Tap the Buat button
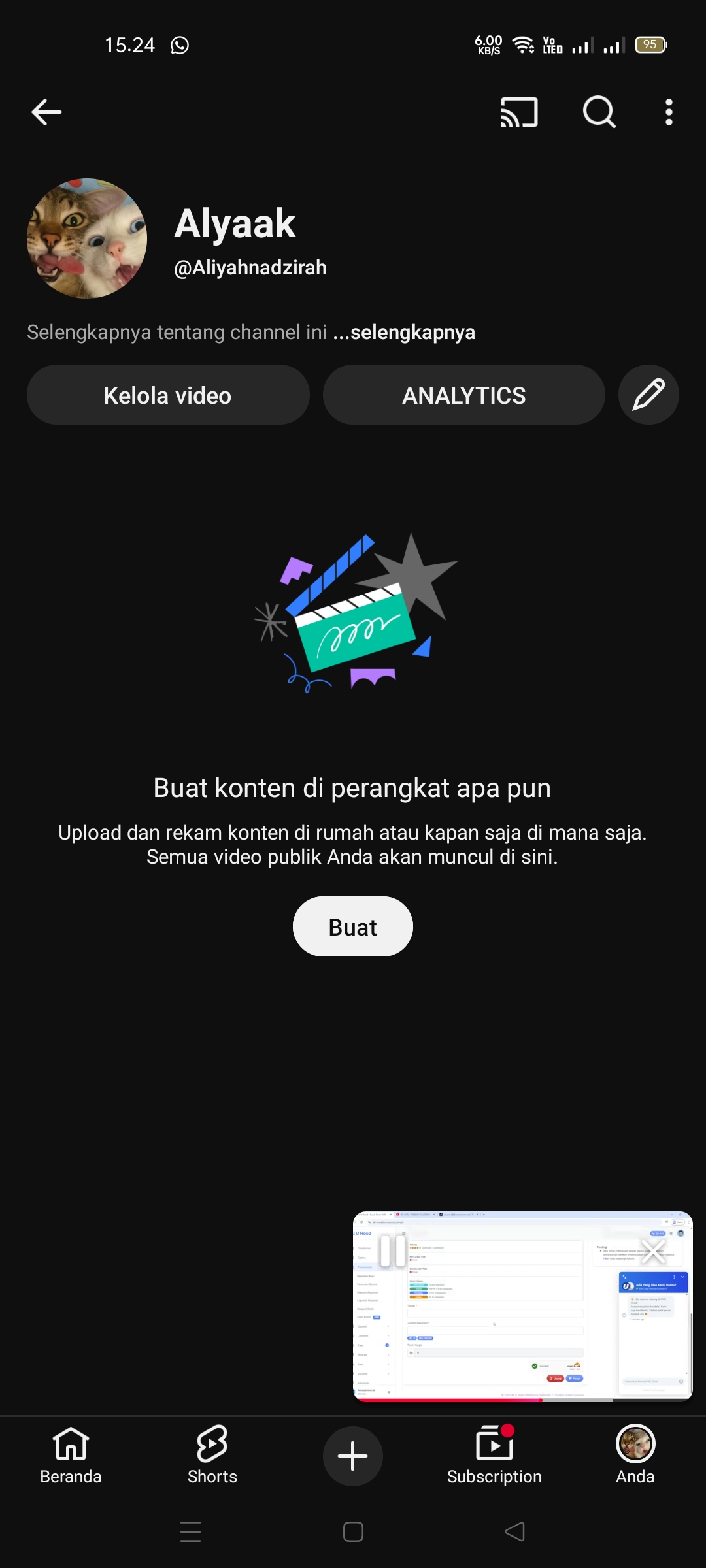706x1568 pixels. tap(352, 927)
